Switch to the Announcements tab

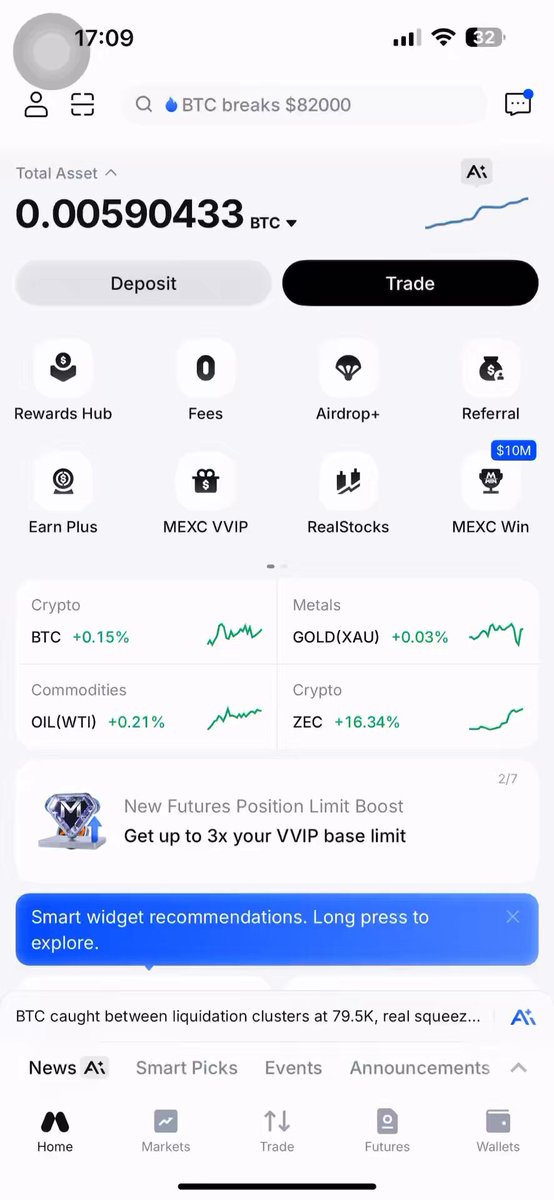click(x=420, y=1068)
